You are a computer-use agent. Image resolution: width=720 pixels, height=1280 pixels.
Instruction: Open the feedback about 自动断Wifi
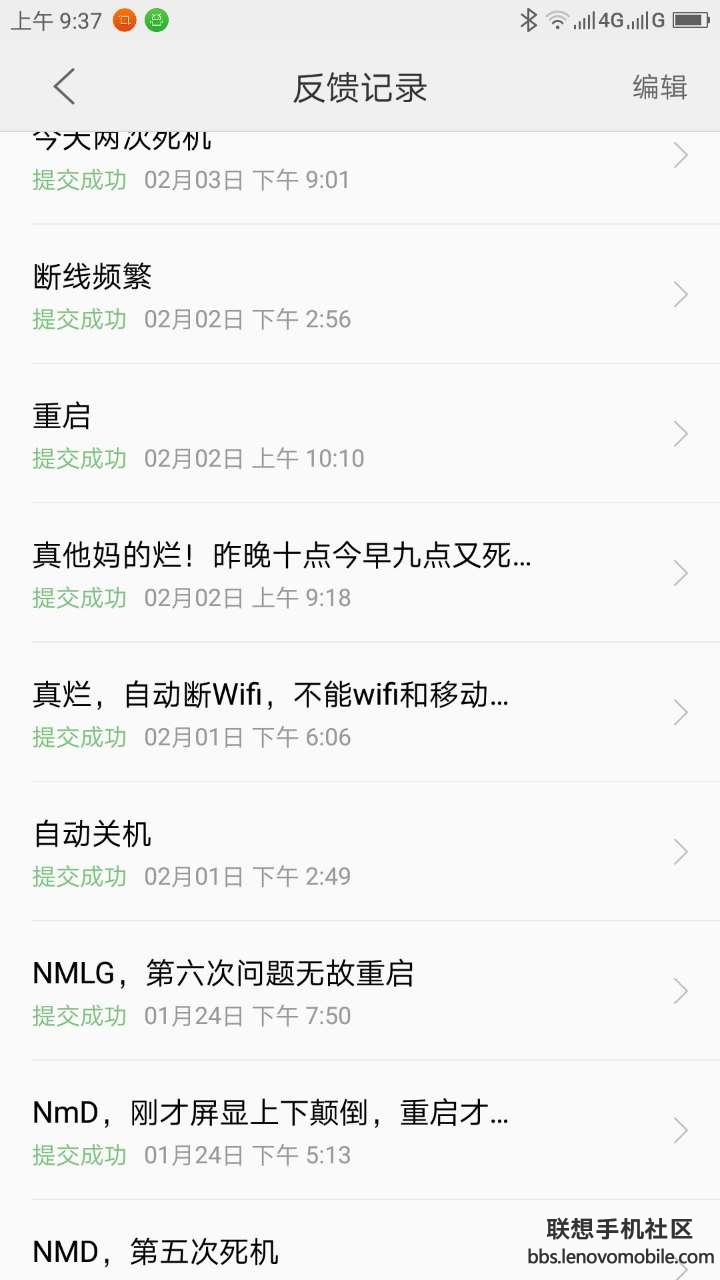(360, 711)
